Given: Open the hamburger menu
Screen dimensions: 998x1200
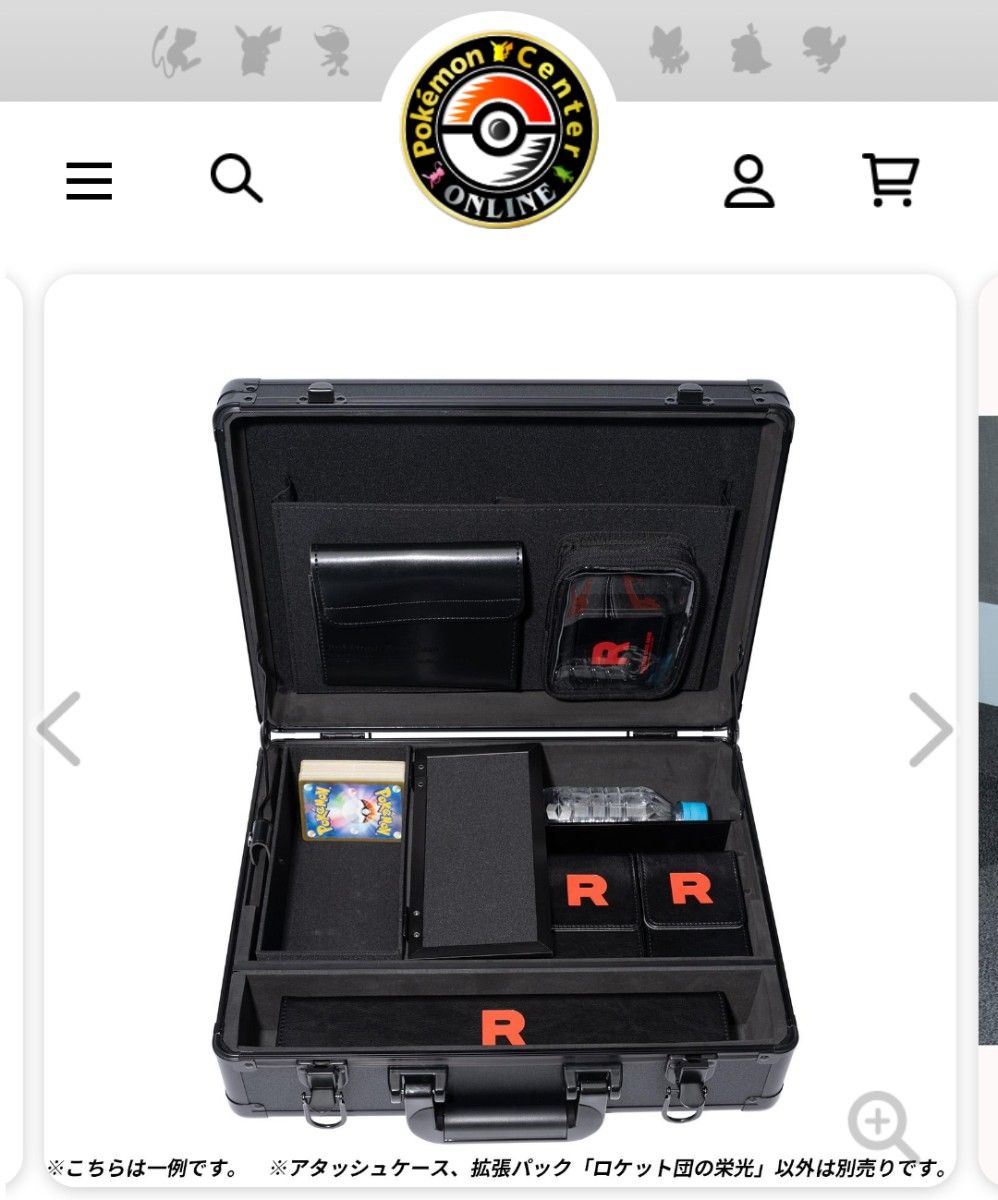Looking at the screenshot, I should click(89, 182).
